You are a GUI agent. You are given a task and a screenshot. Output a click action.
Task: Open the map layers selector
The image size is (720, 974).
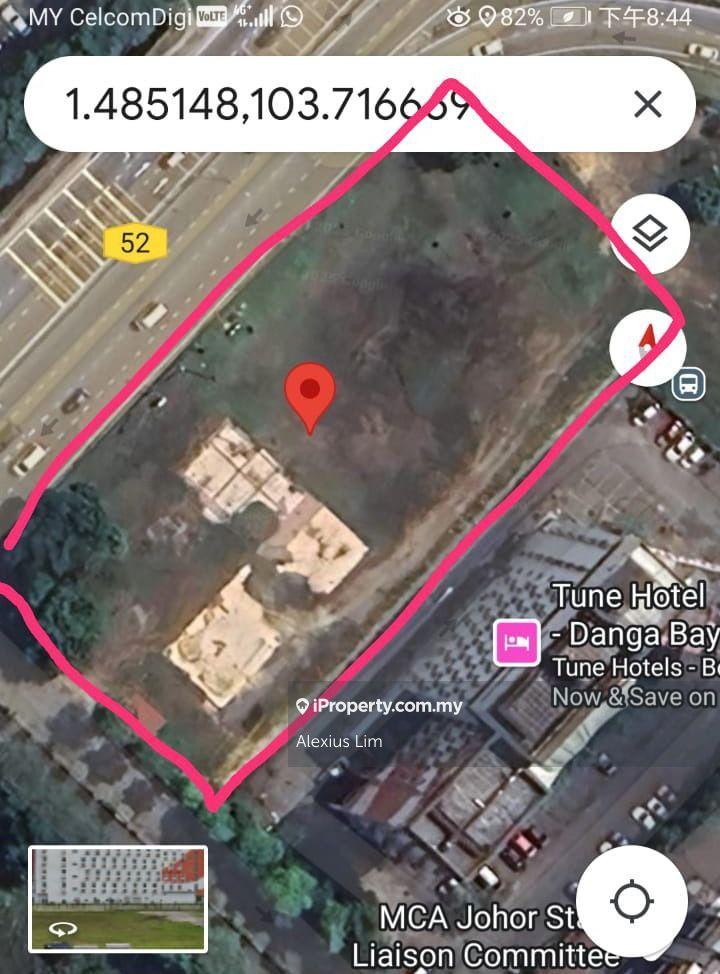click(x=649, y=236)
